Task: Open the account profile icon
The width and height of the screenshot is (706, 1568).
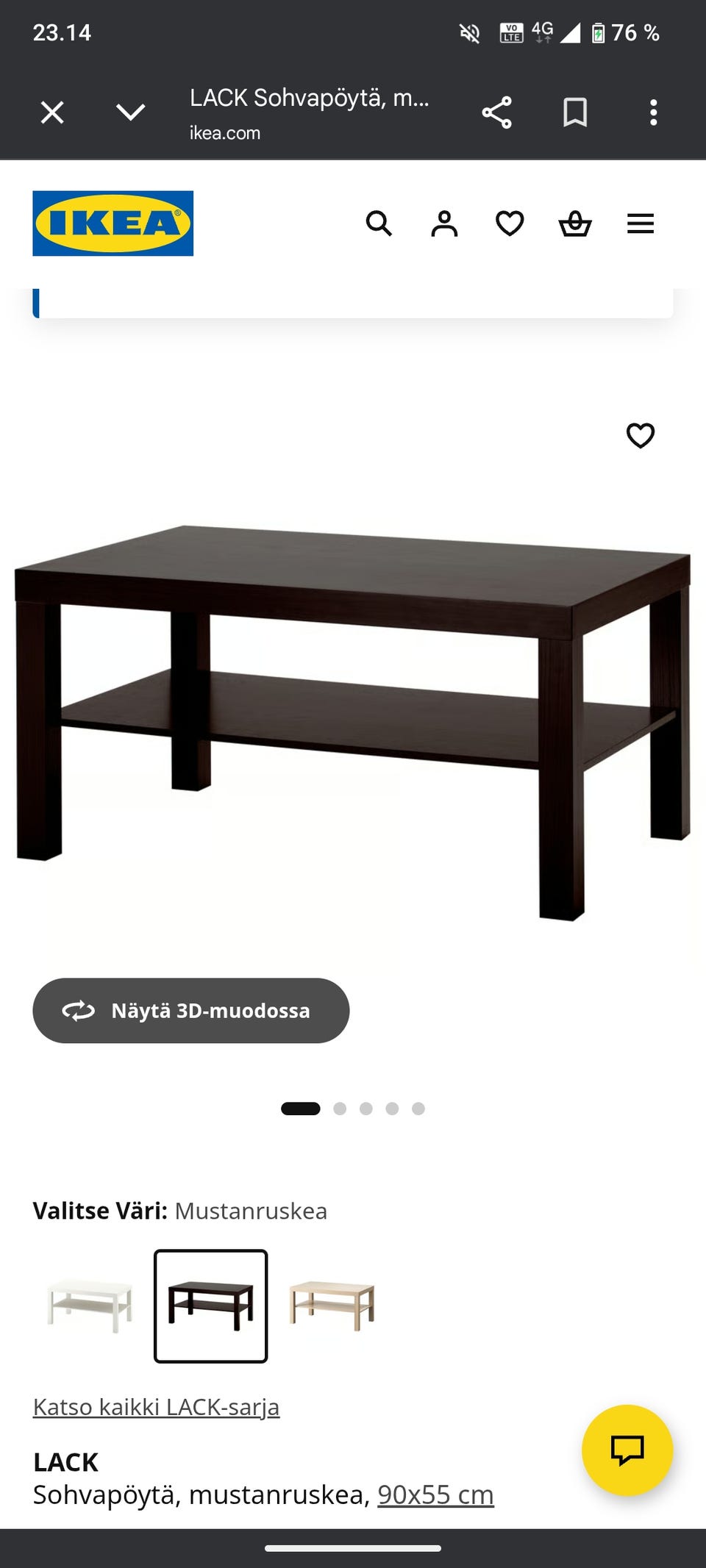Action: pos(444,223)
